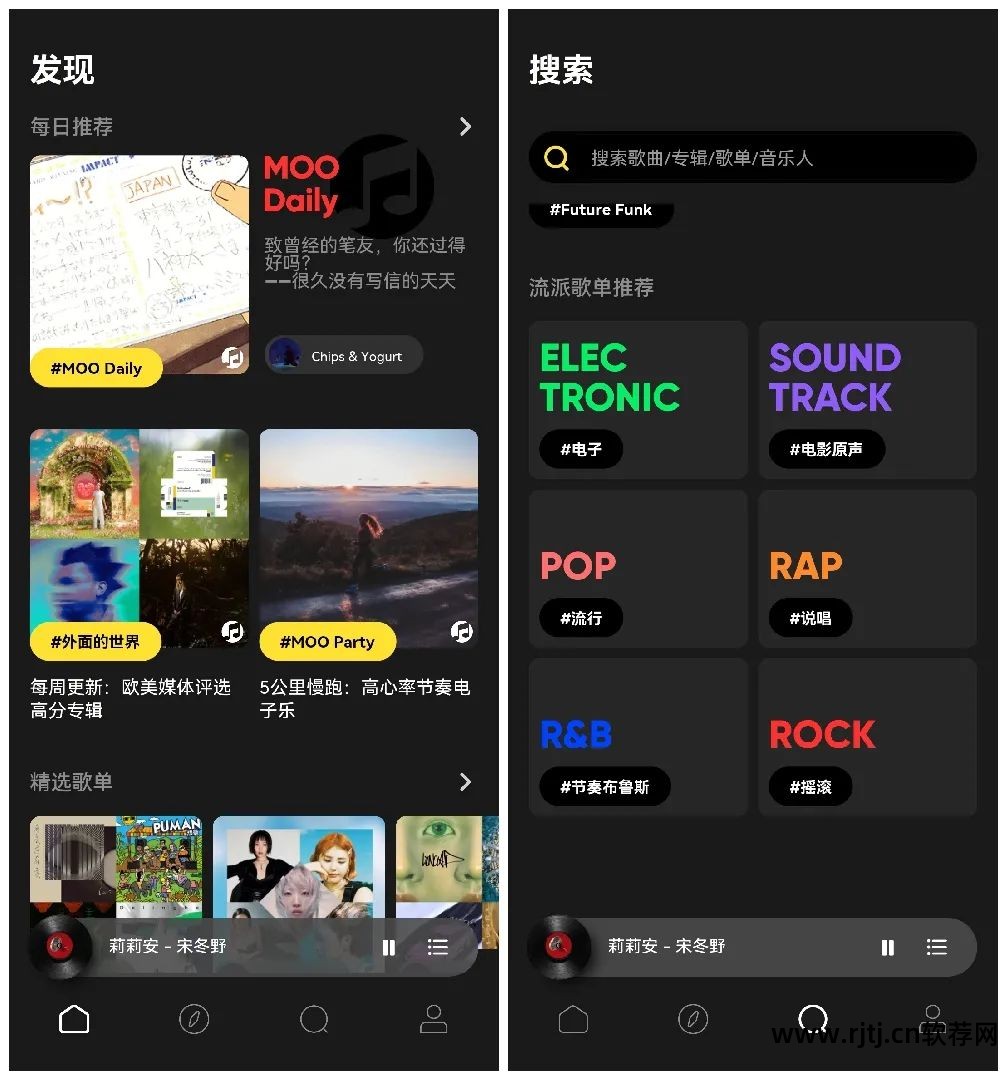1007x1080 pixels.
Task: Browse the RAP #说唱 genre card
Action: pos(867,569)
